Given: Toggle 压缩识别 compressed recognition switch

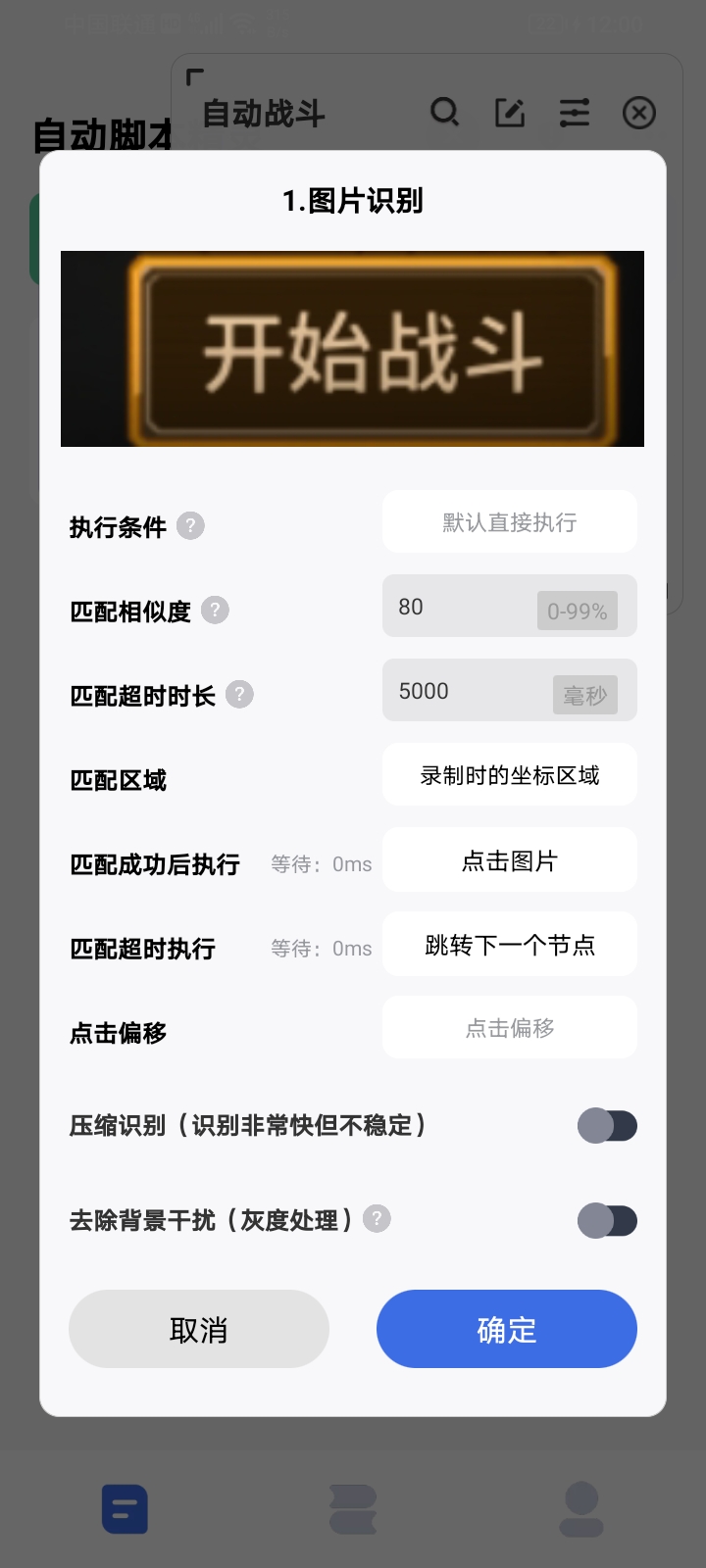Looking at the screenshot, I should tap(607, 1126).
